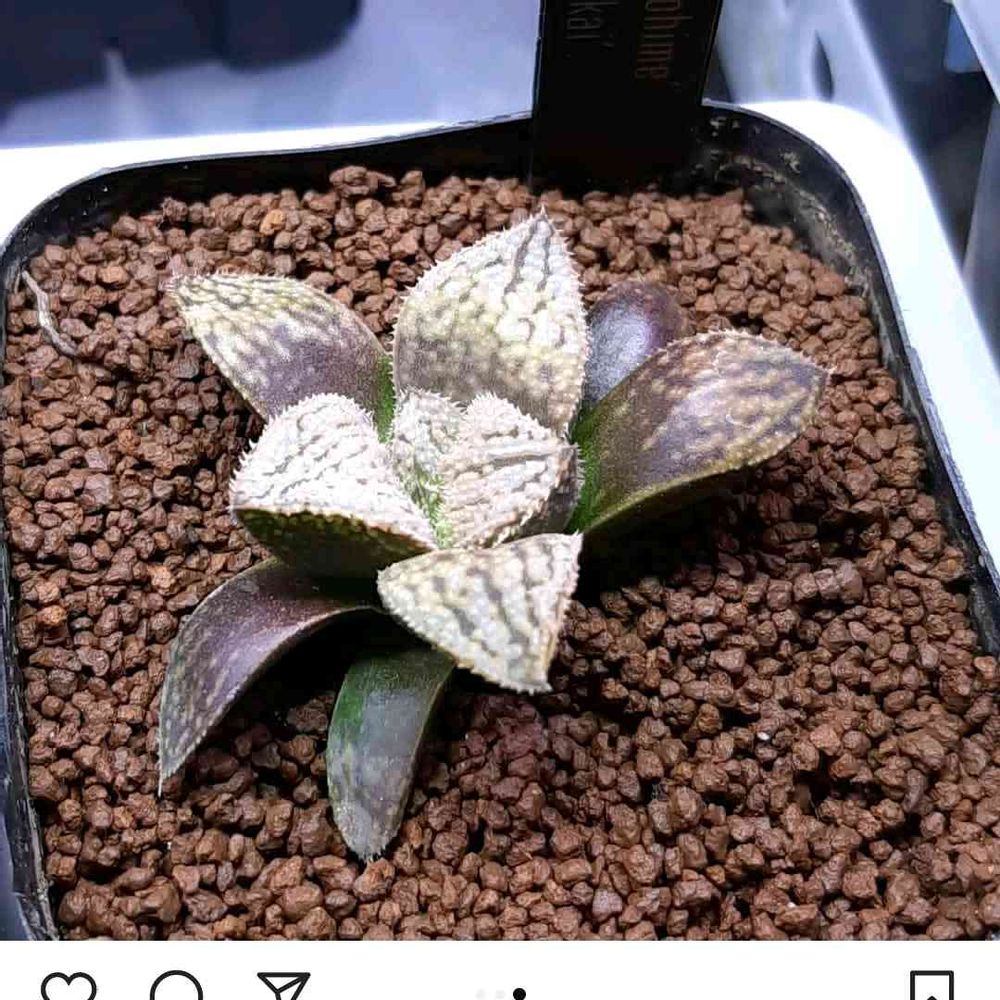Share the post via paper plane icon
This screenshot has width=1000, height=1000.
click(283, 988)
